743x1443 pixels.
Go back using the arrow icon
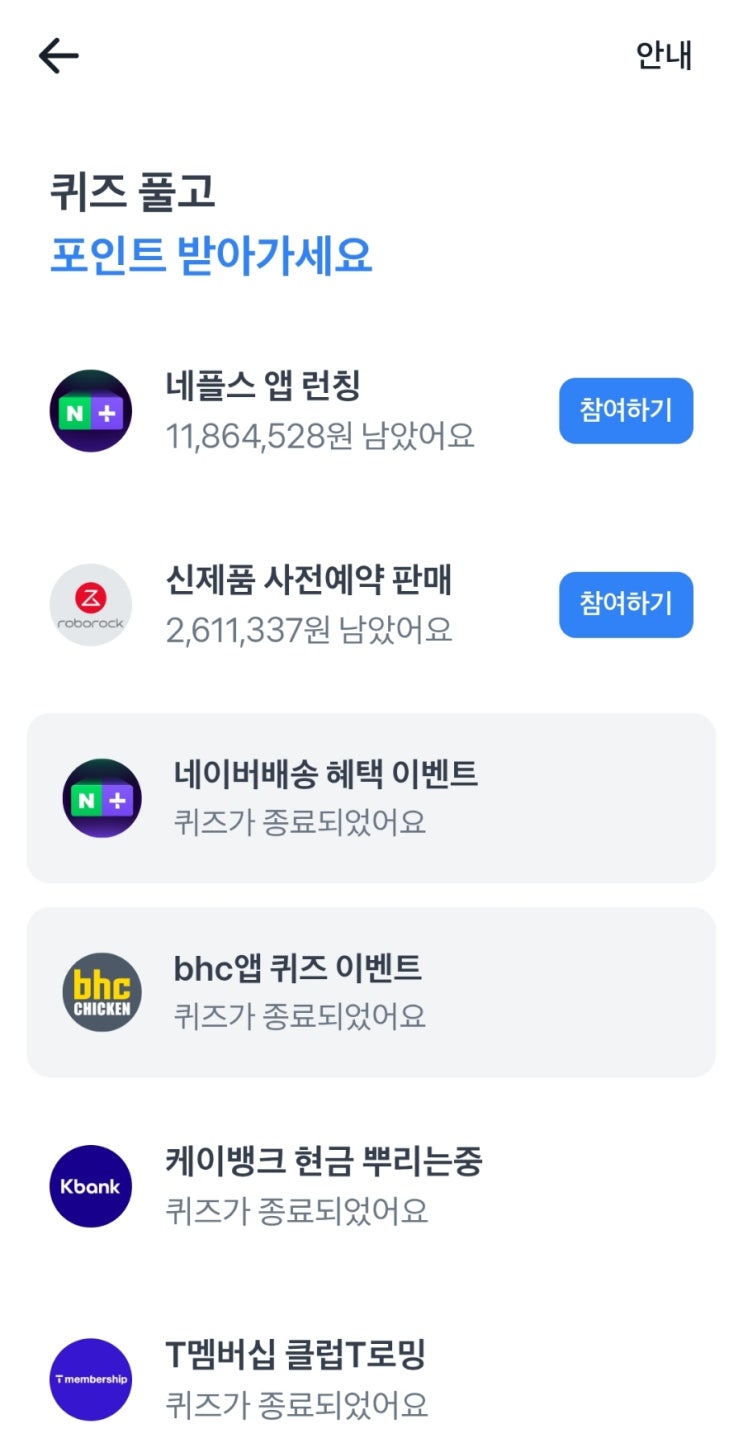pyautogui.click(x=59, y=56)
